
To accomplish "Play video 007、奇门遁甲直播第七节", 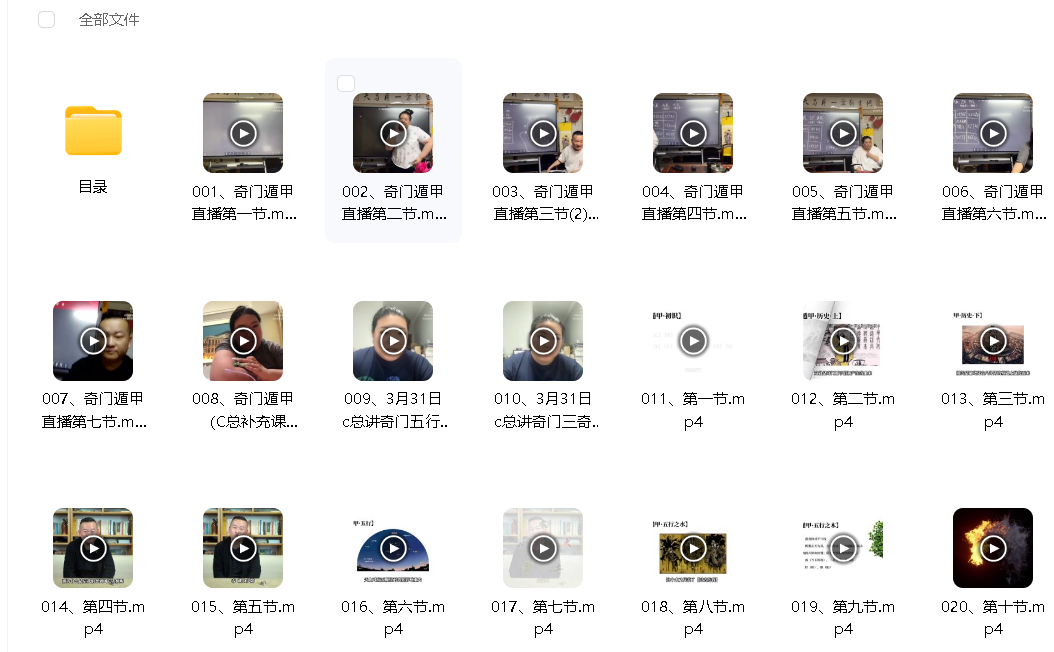I will 93,341.
